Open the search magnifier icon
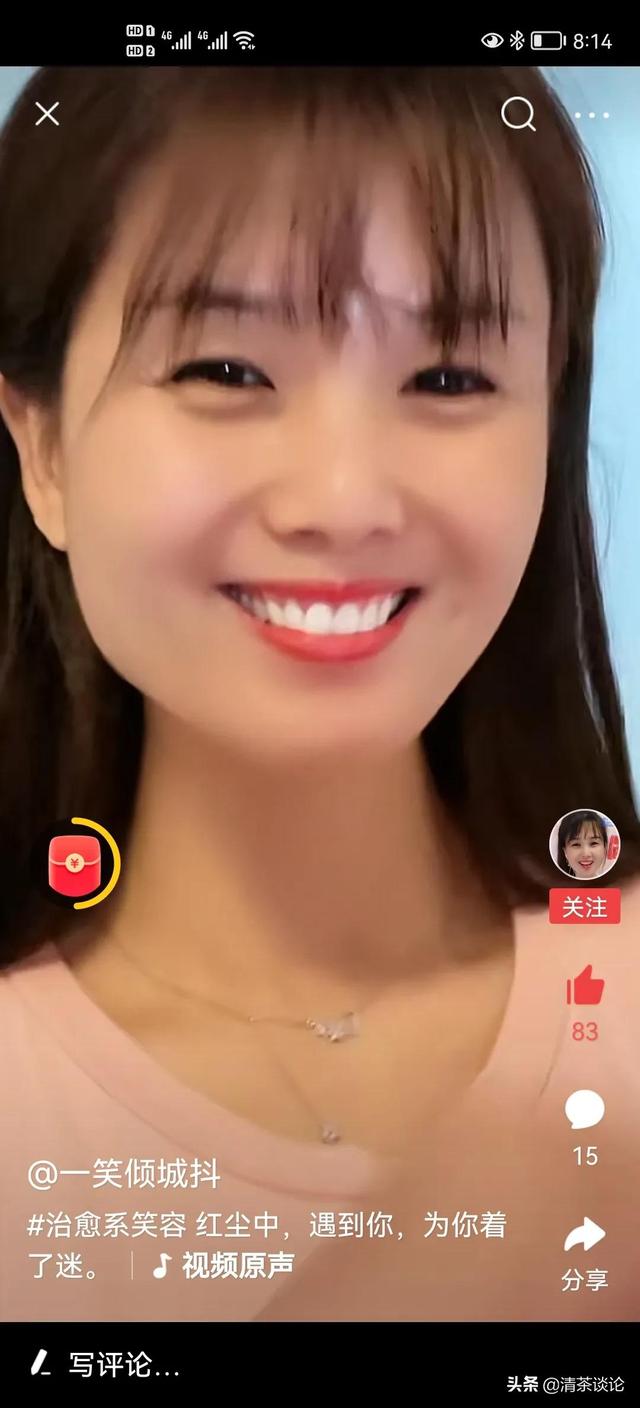 [518, 115]
